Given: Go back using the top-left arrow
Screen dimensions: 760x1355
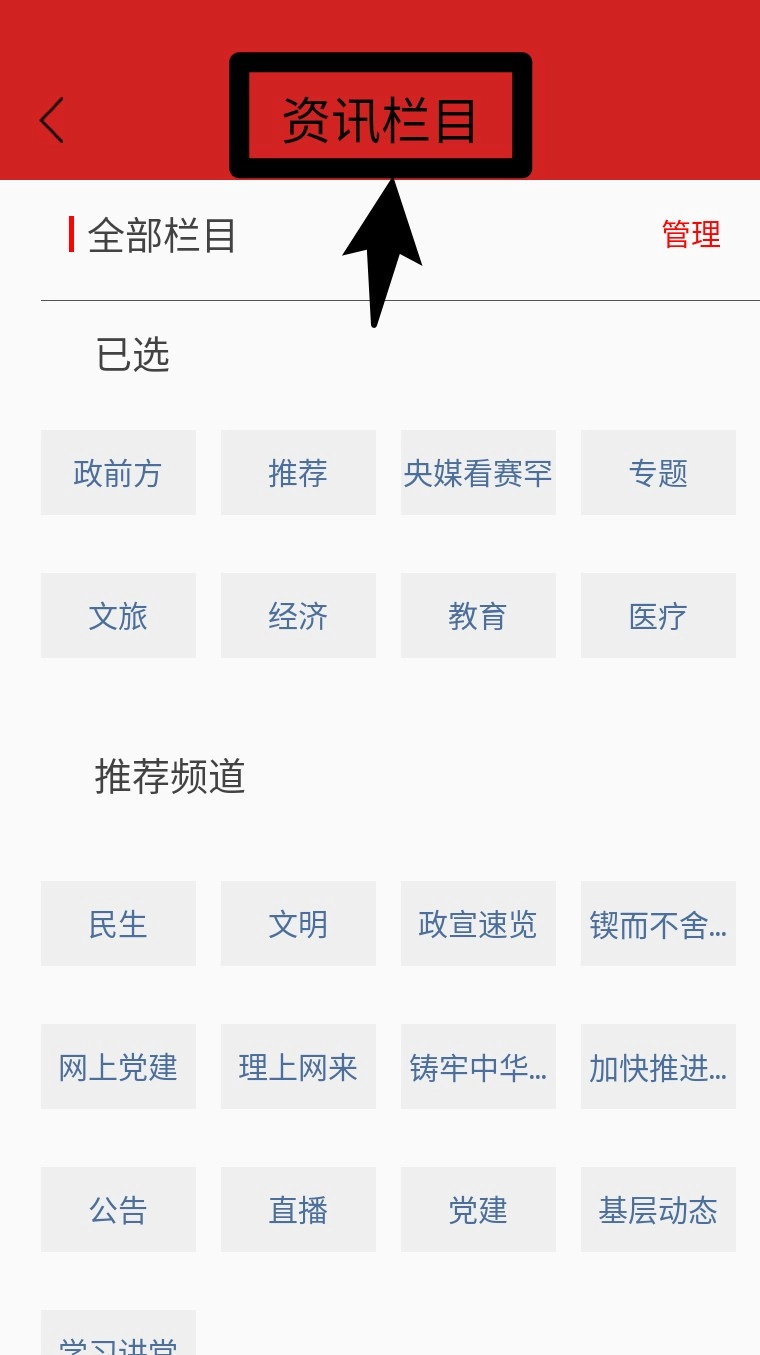Looking at the screenshot, I should point(52,121).
